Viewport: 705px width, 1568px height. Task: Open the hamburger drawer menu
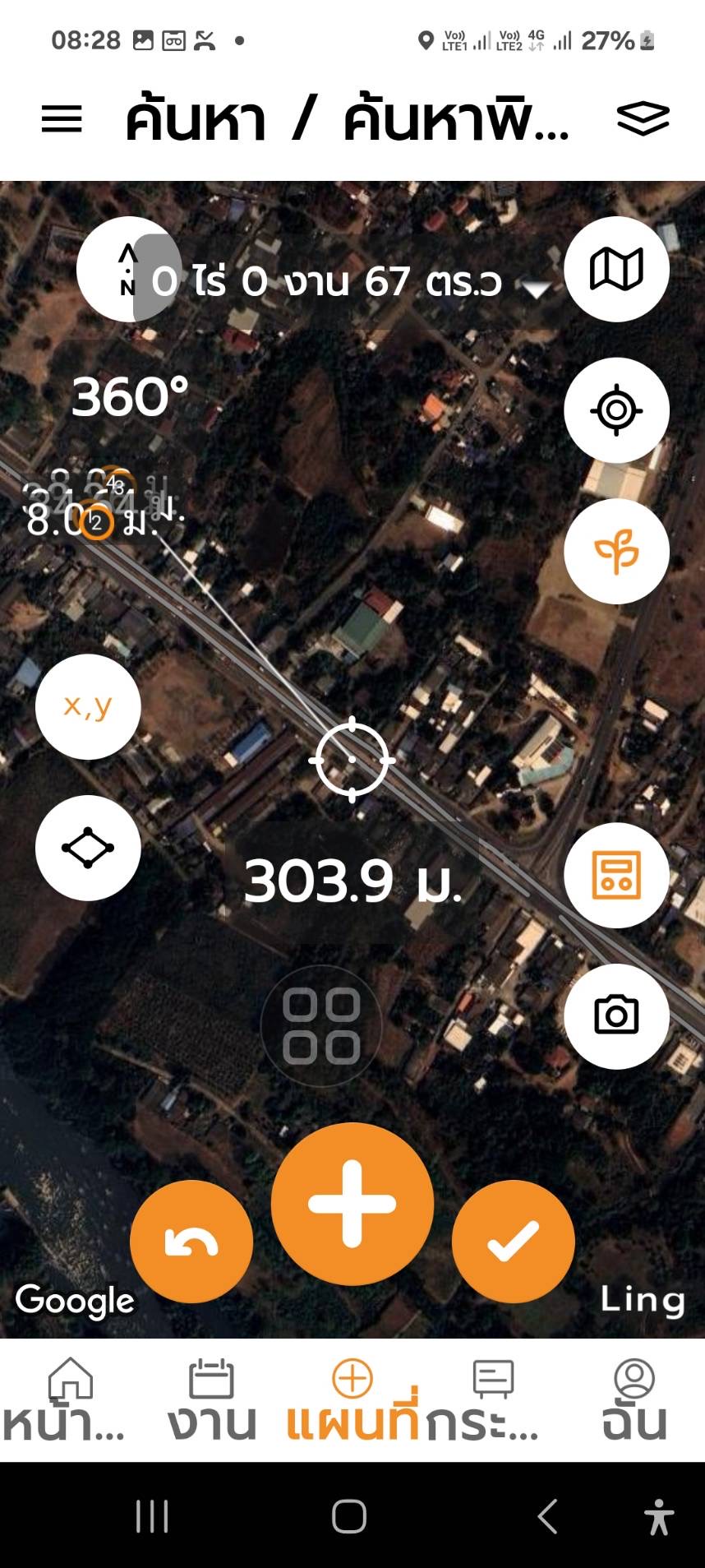pos(62,119)
